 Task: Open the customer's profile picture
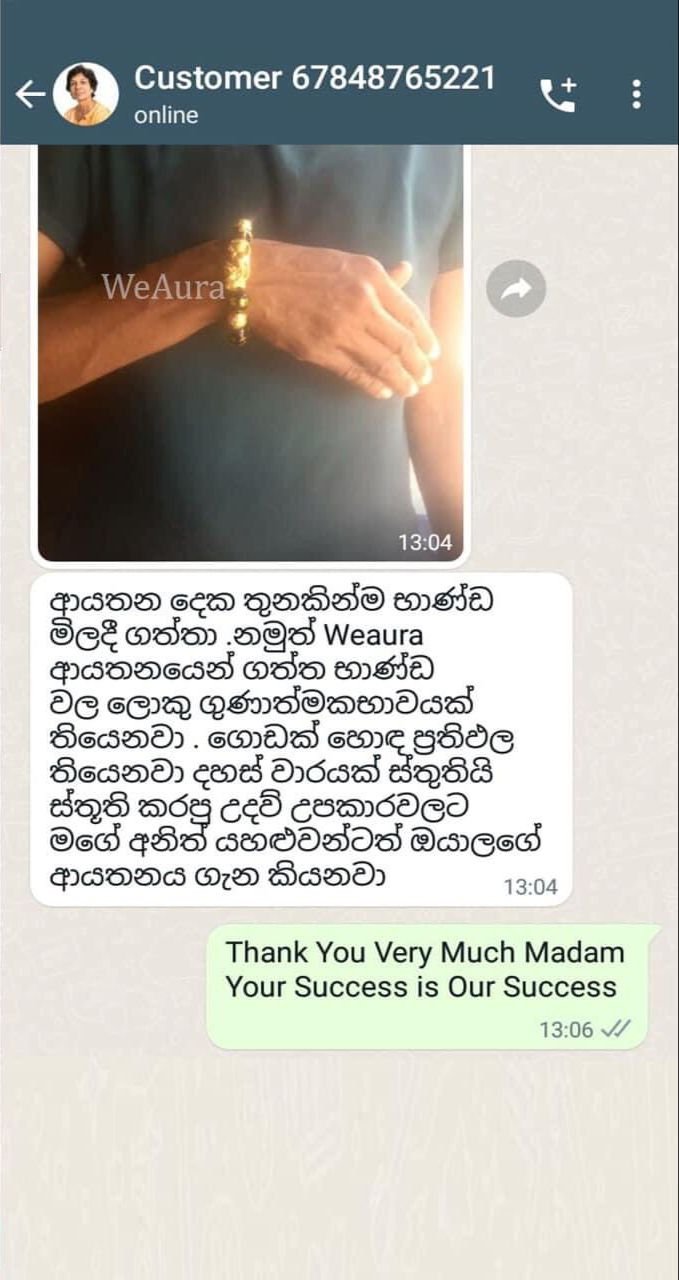click(x=86, y=95)
